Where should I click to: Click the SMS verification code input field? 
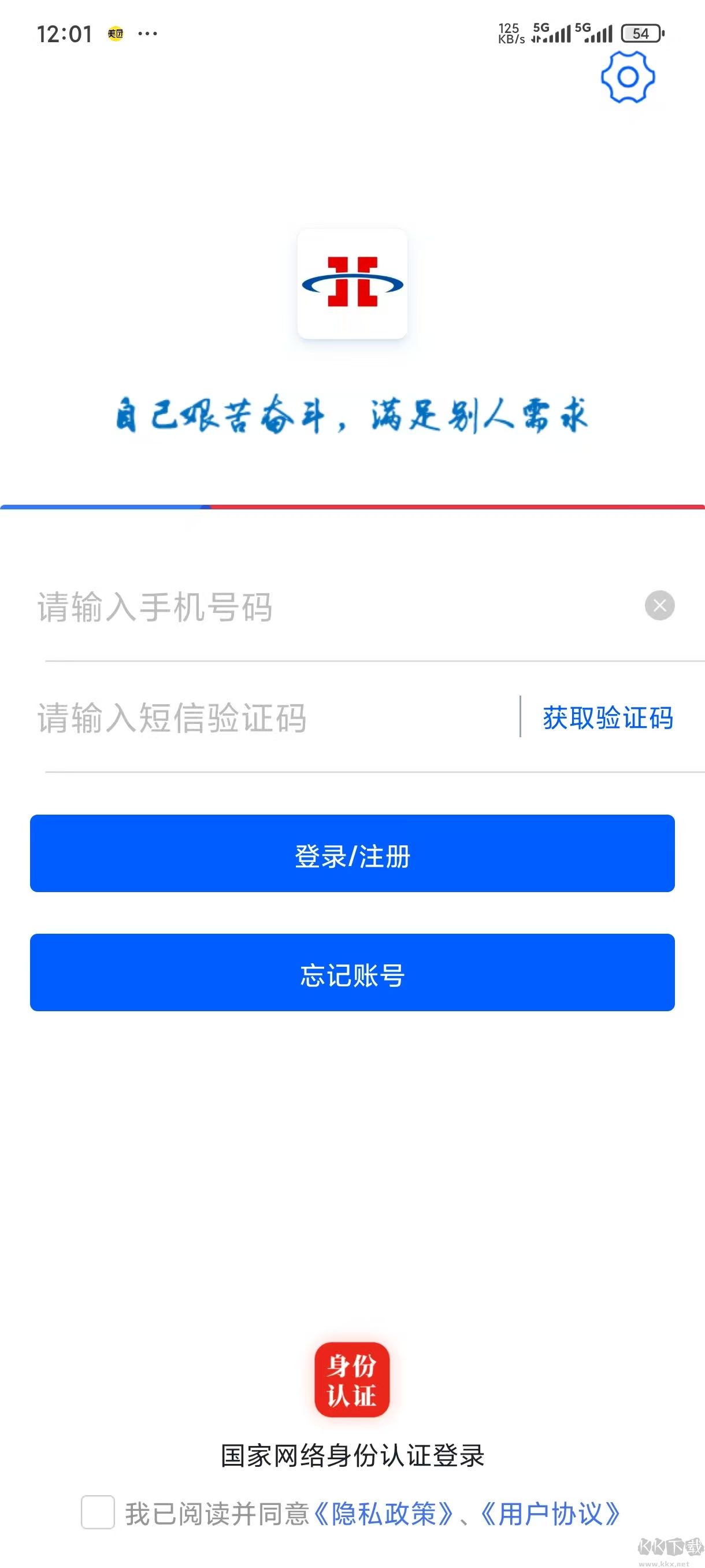coord(243,719)
